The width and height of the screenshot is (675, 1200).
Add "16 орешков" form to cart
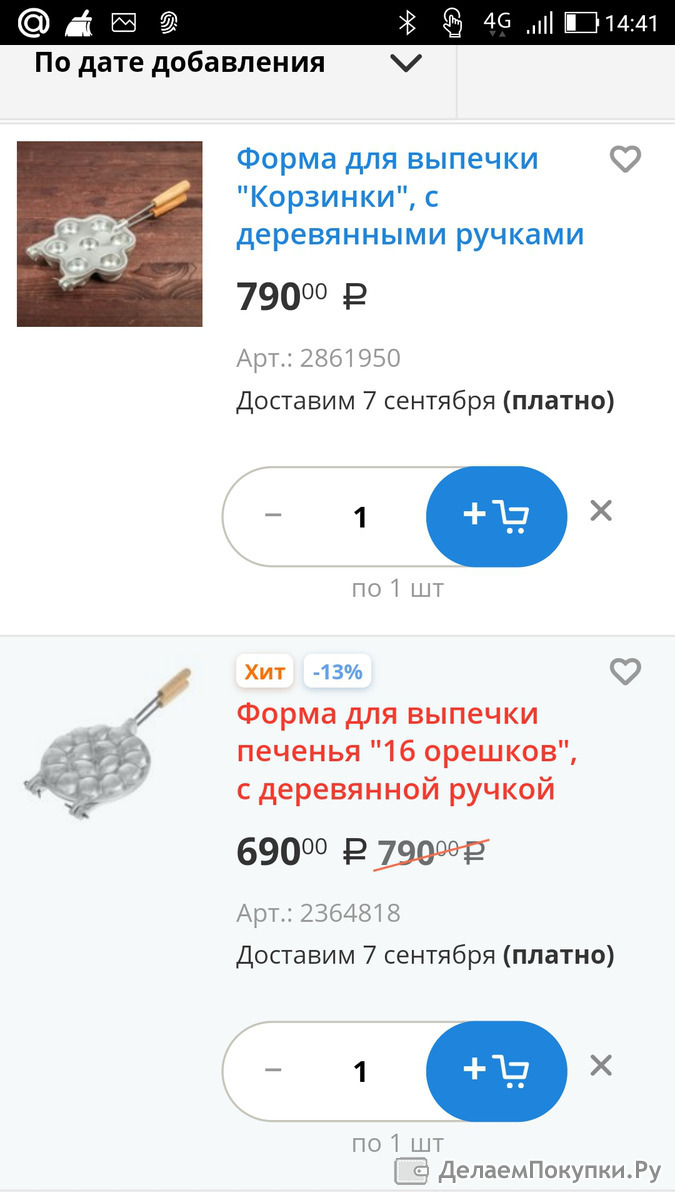(496, 1071)
